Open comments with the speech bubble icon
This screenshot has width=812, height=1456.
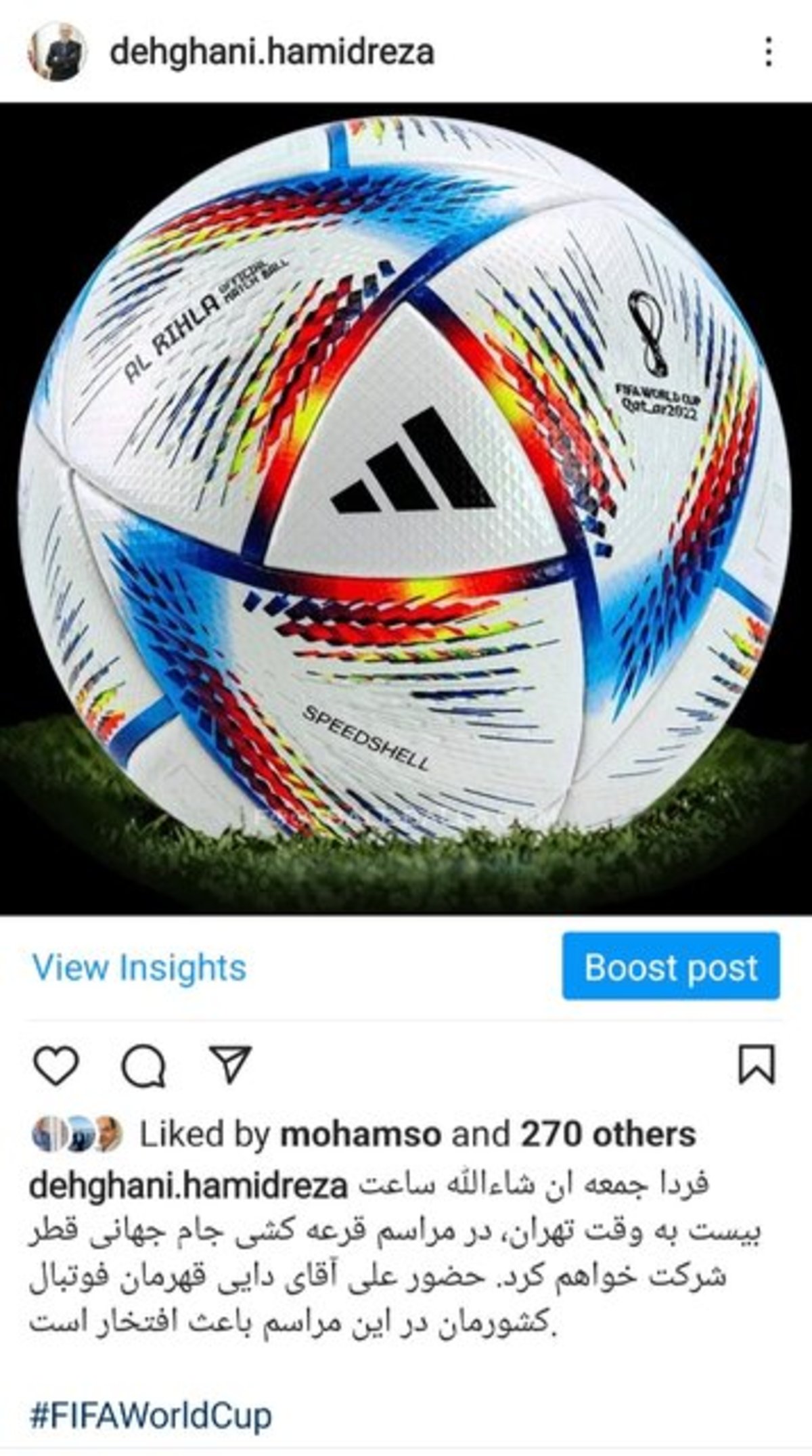click(x=143, y=1066)
